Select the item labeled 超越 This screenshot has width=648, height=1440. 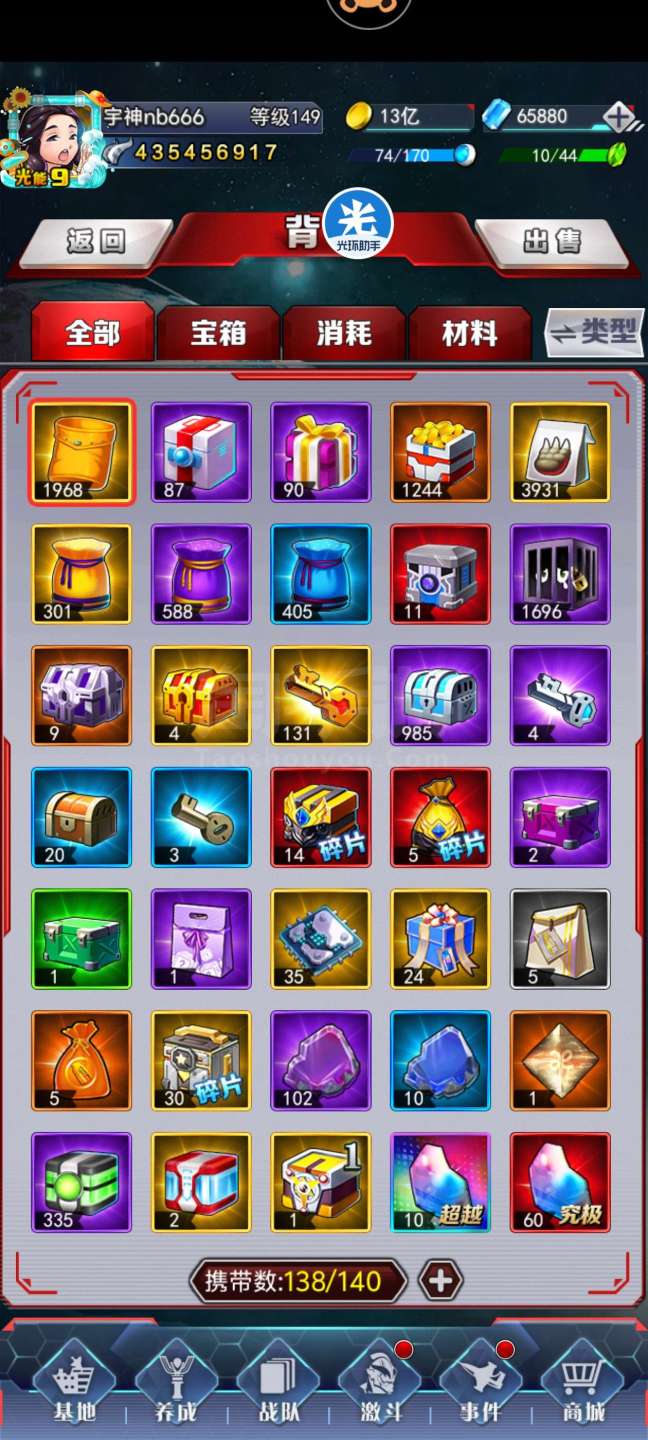tap(441, 1182)
